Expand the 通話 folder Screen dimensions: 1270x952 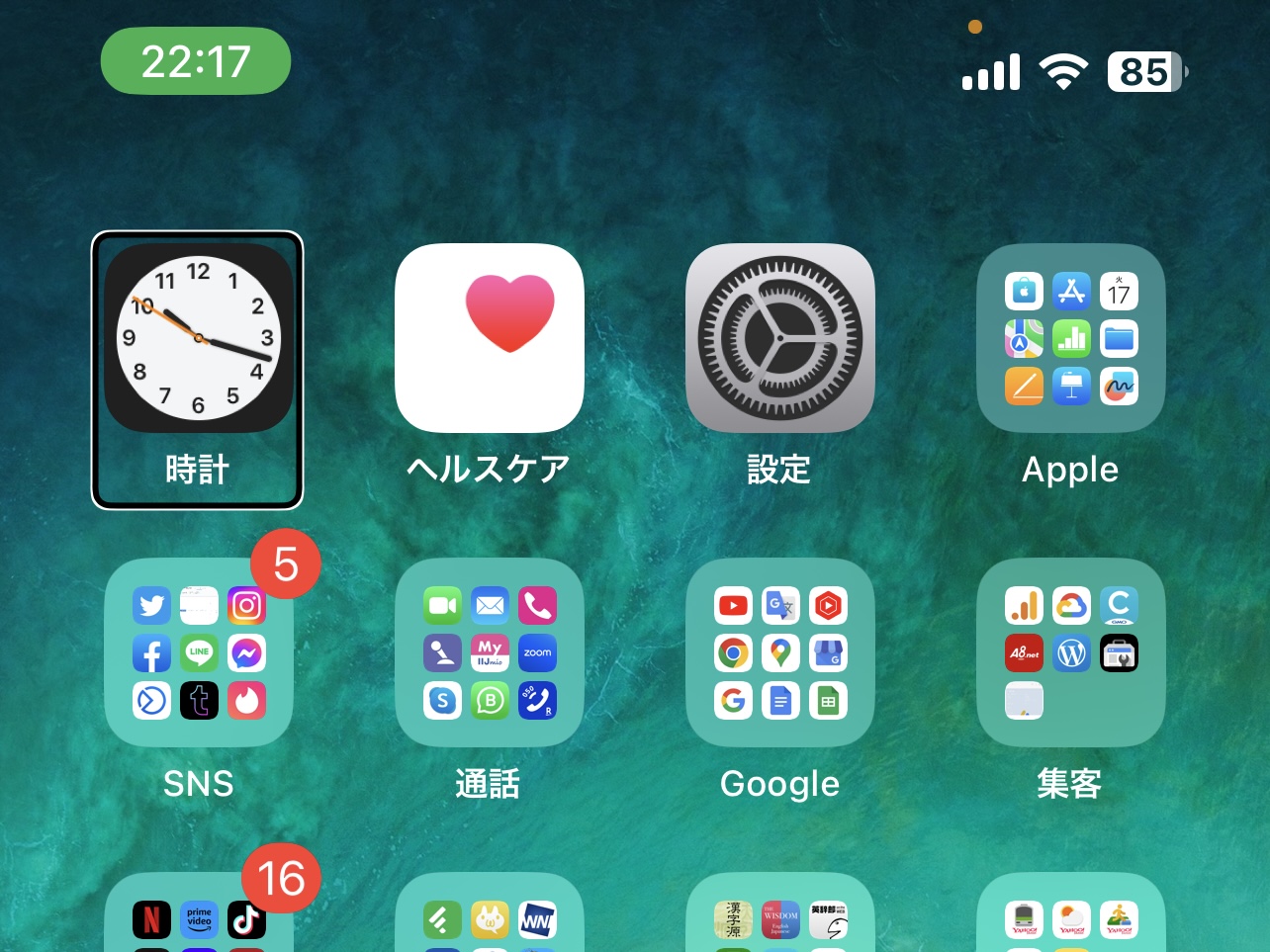point(489,652)
